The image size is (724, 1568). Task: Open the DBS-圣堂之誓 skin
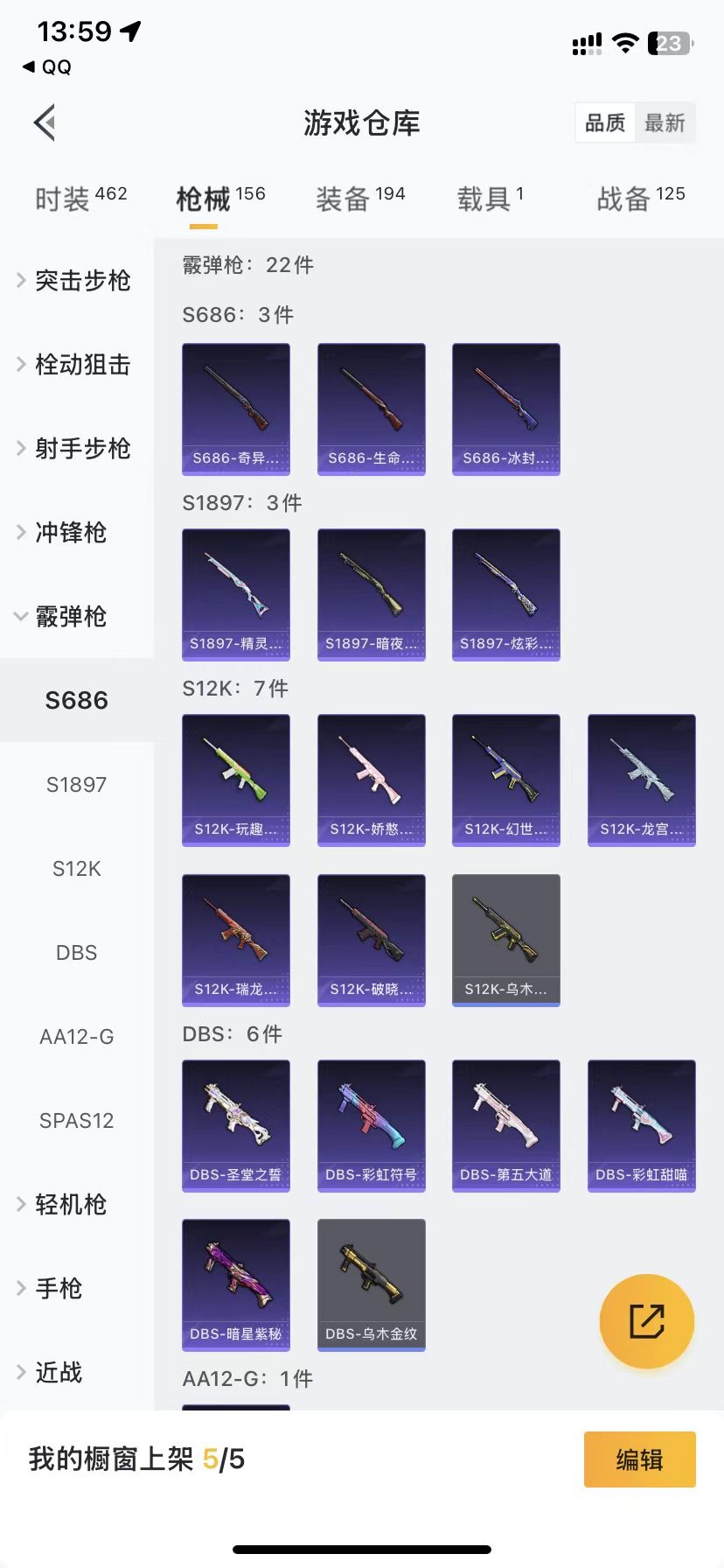(x=236, y=1125)
